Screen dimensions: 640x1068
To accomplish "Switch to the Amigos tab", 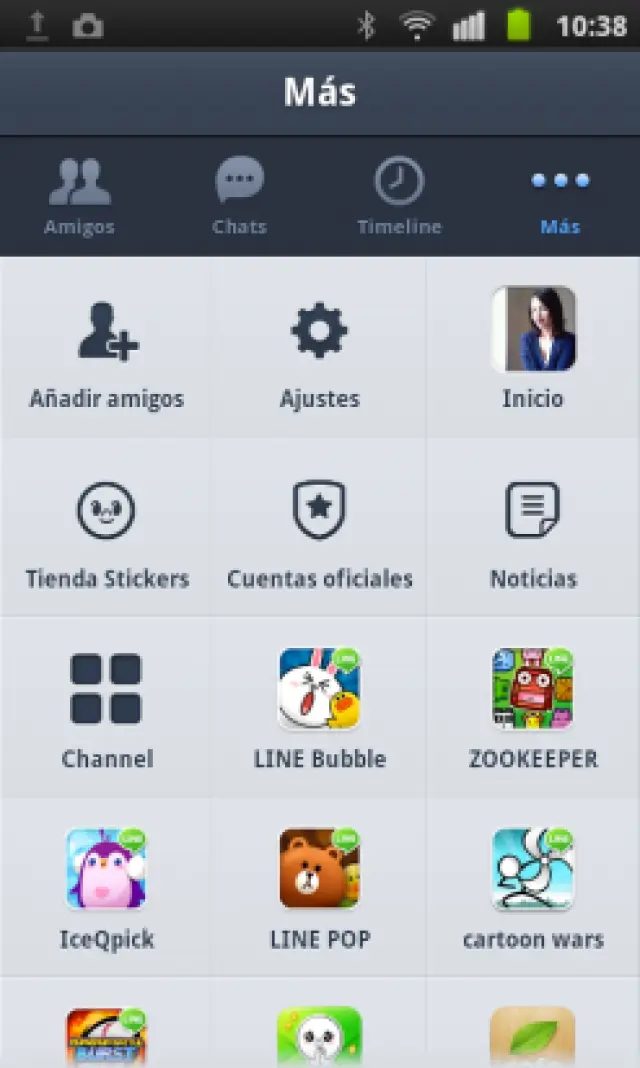I will click(x=79, y=196).
